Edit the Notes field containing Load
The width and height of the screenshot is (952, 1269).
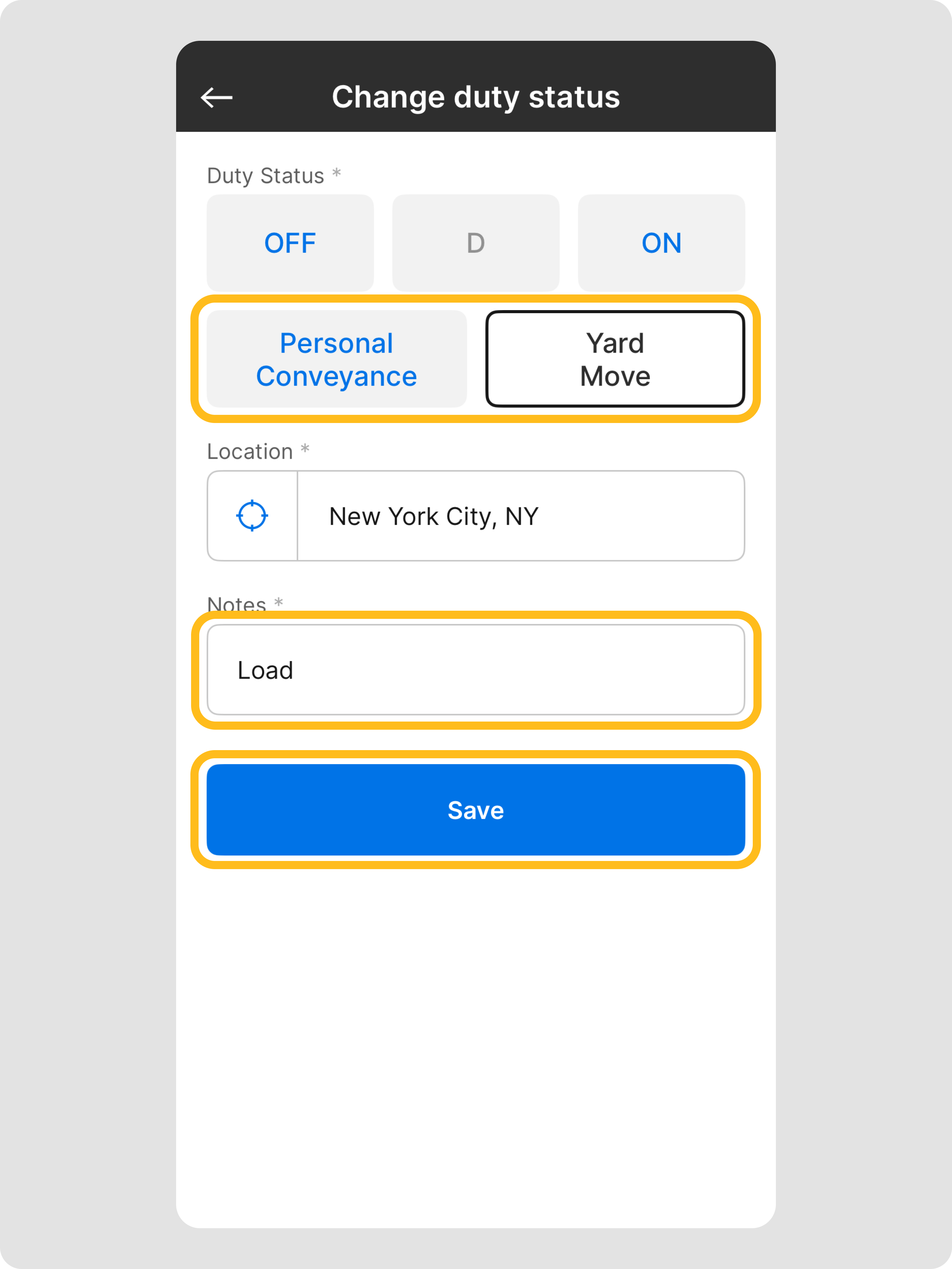pos(475,670)
